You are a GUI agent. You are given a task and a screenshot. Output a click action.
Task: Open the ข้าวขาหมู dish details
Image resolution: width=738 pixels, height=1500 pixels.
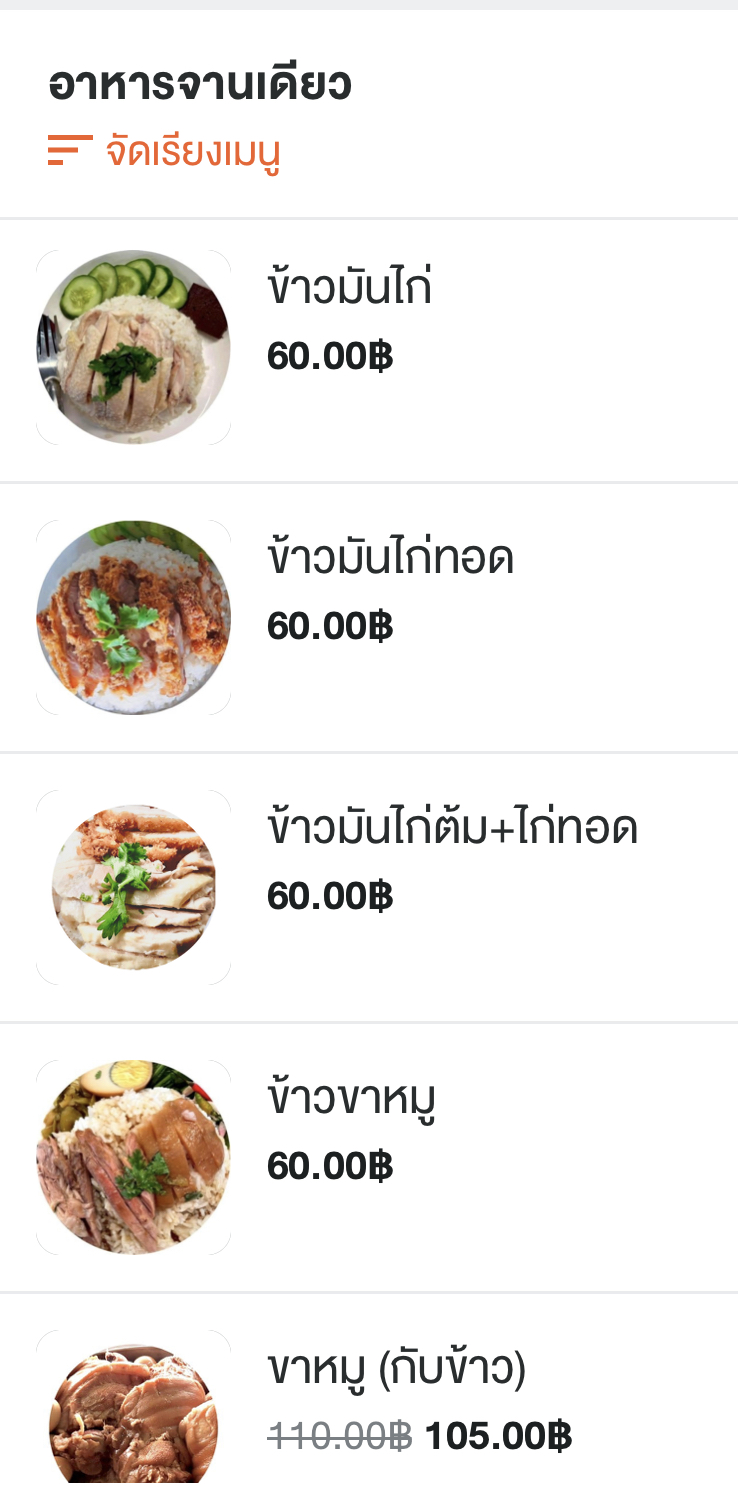pos(351,1099)
